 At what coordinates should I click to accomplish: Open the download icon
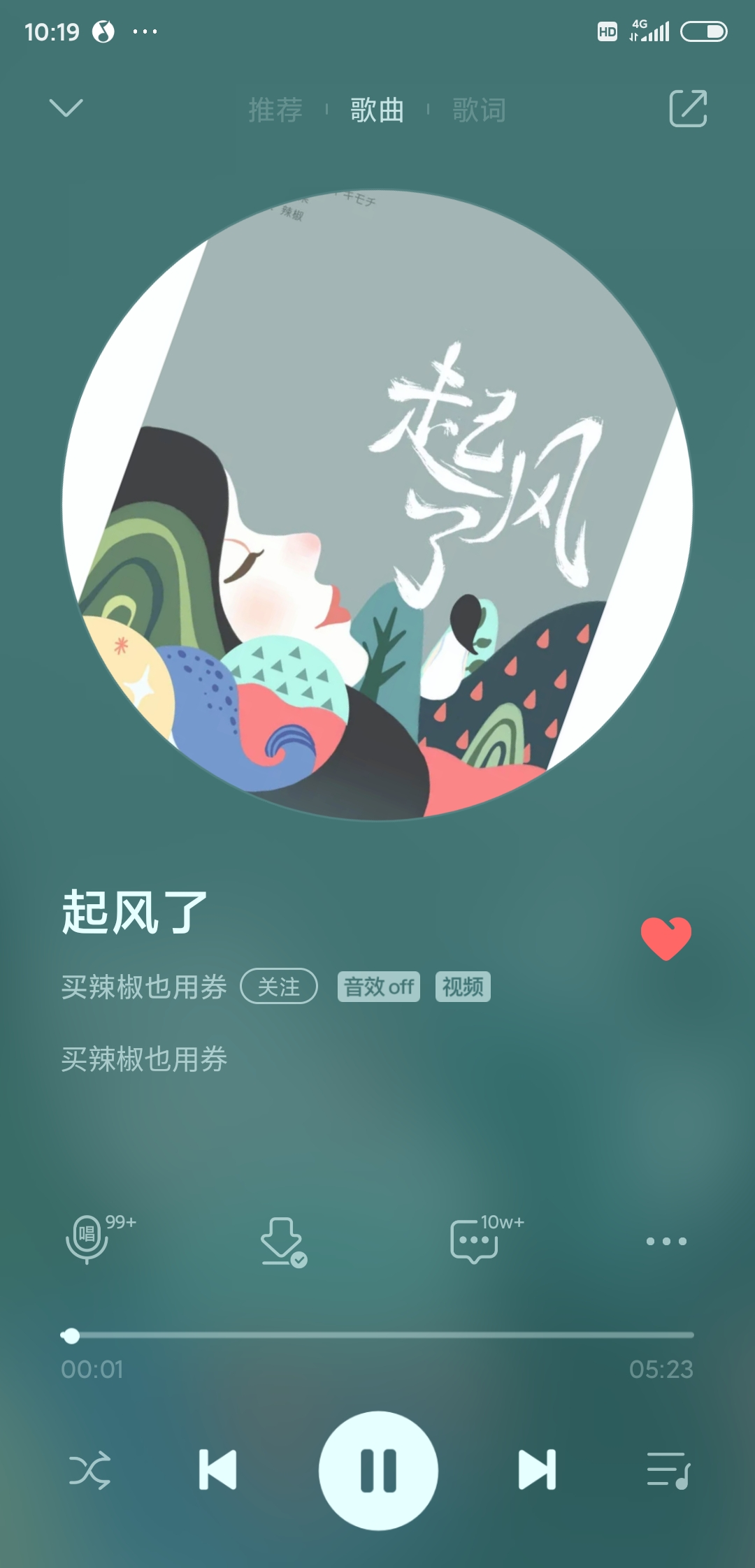click(283, 1242)
